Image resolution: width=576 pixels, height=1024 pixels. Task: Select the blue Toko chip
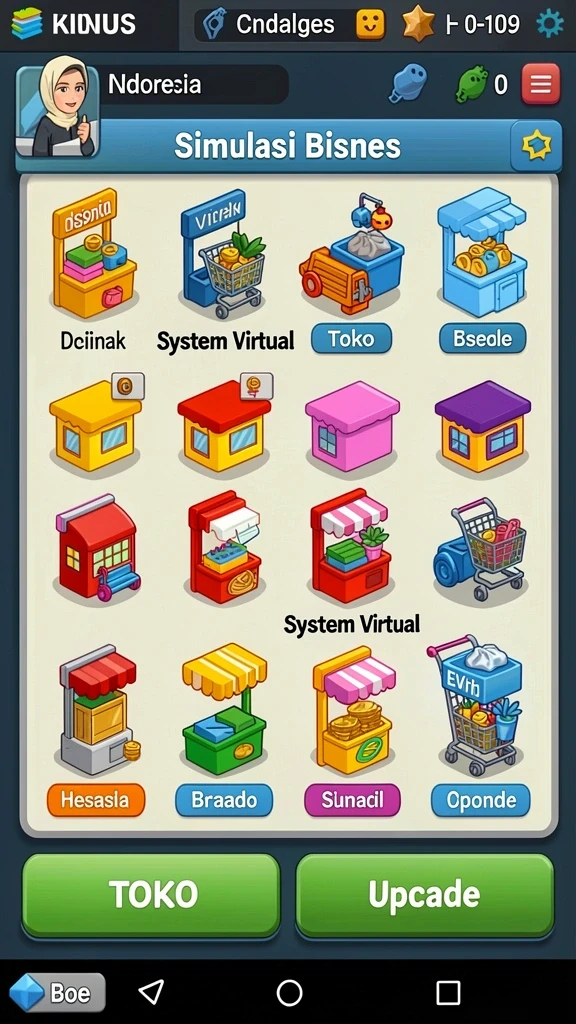(351, 339)
